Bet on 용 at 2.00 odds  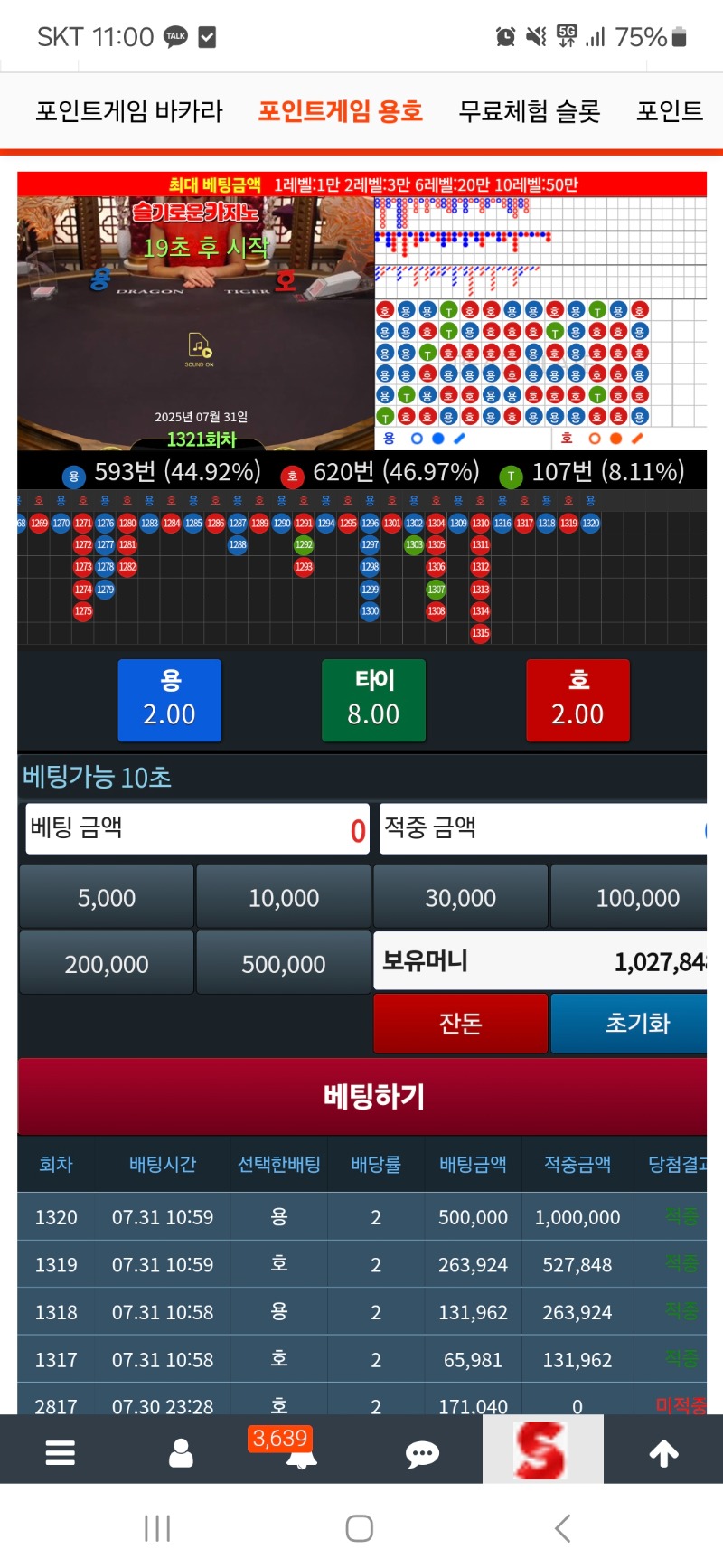pos(170,700)
